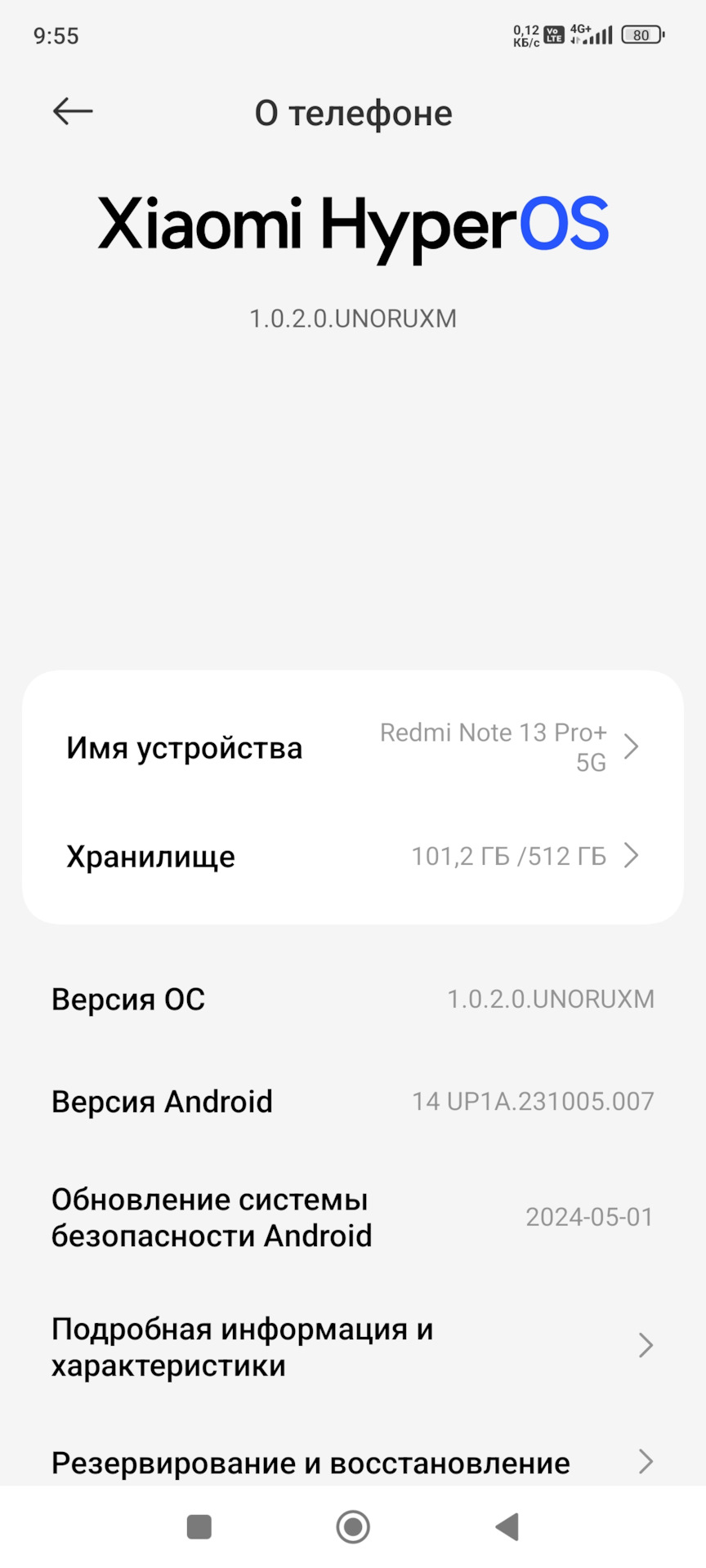The width and height of the screenshot is (706, 1568).
Task: Open the Хранилище storage details
Action: coord(353,856)
